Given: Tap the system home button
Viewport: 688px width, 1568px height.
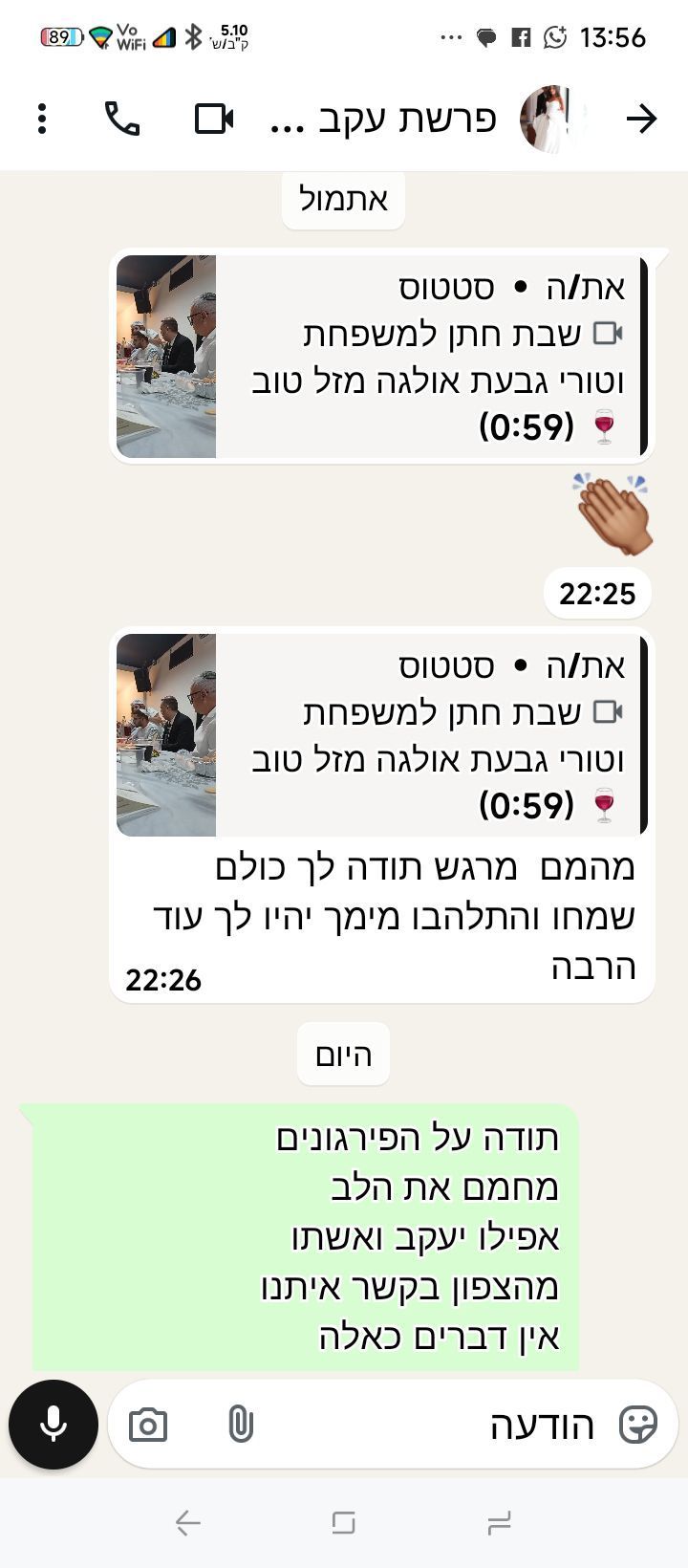Looking at the screenshot, I should [x=343, y=1523].
